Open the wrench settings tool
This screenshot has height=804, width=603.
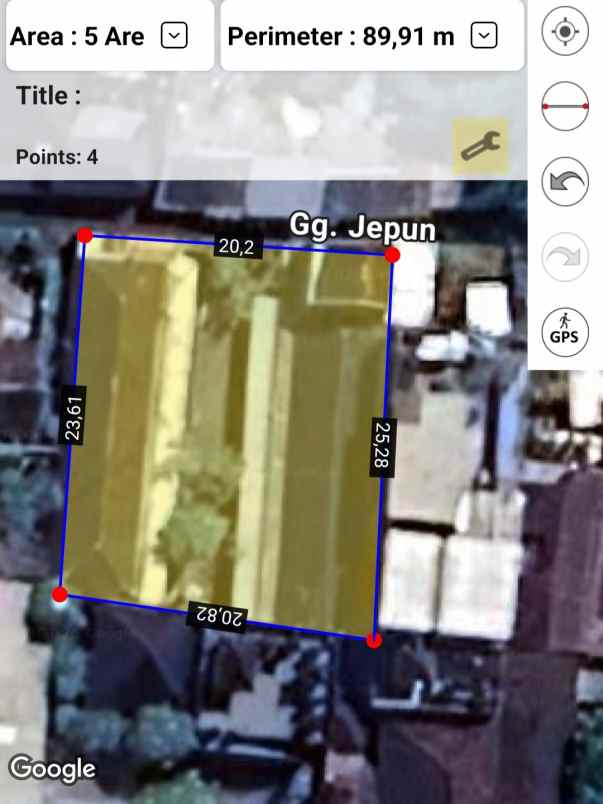tap(480, 148)
